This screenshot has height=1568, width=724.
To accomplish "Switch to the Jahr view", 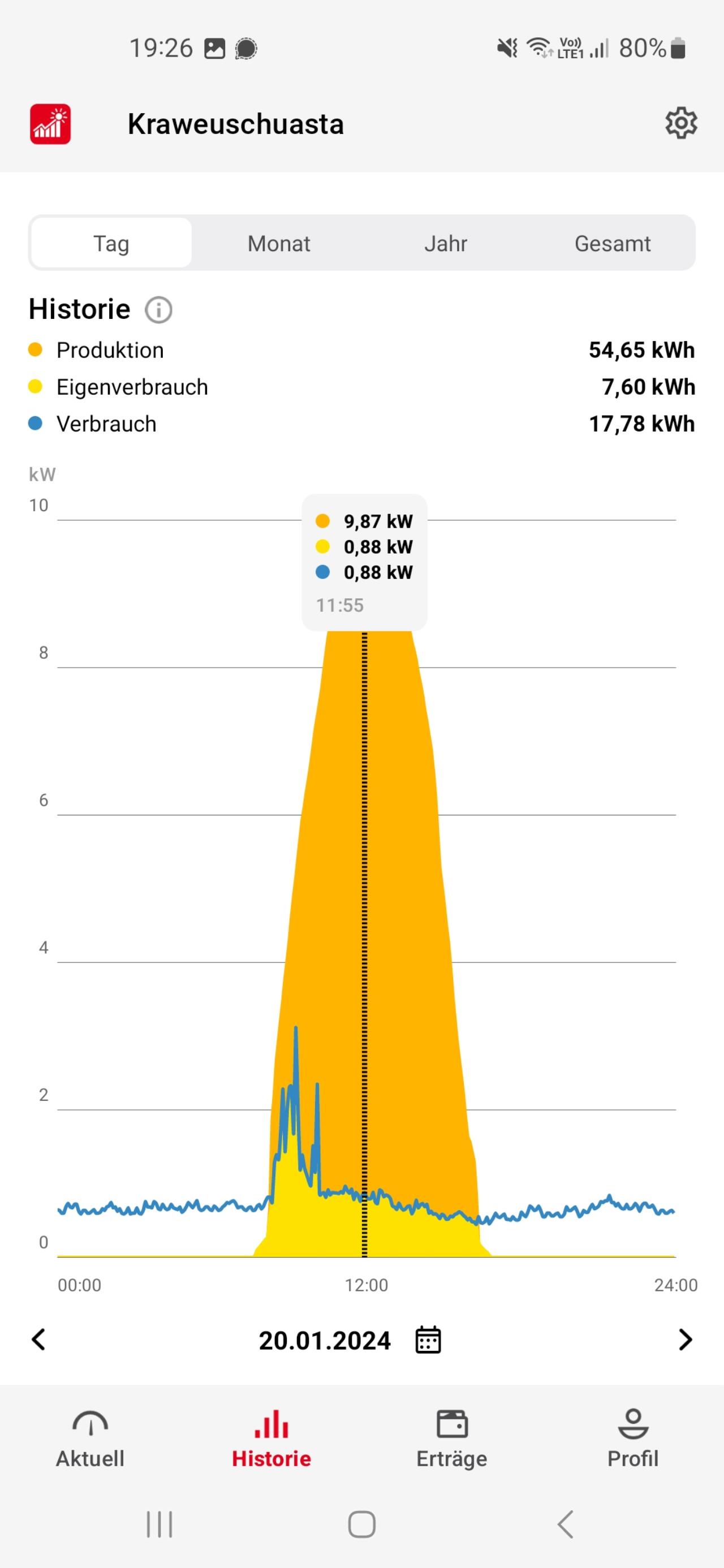I will tap(446, 243).
